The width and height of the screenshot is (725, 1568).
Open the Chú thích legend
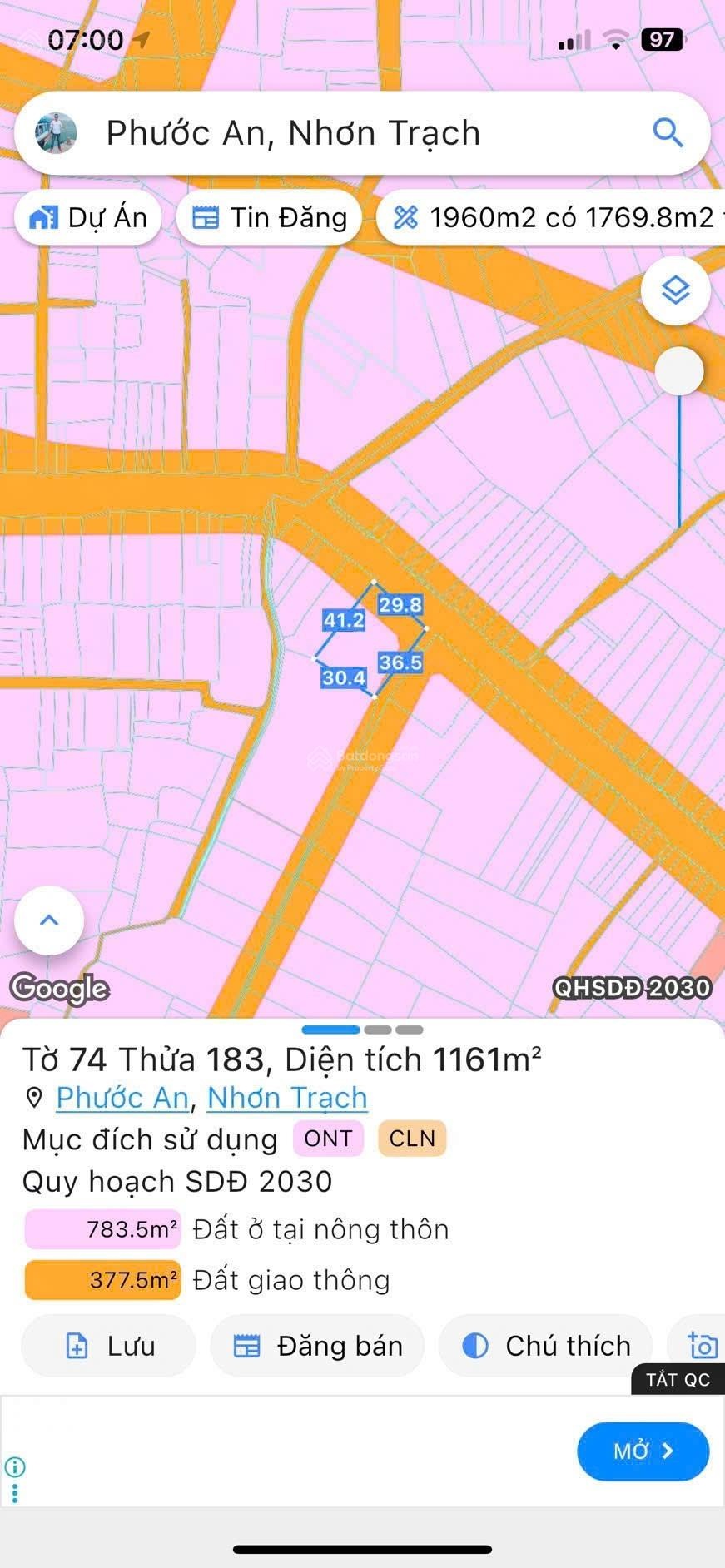point(546,1346)
